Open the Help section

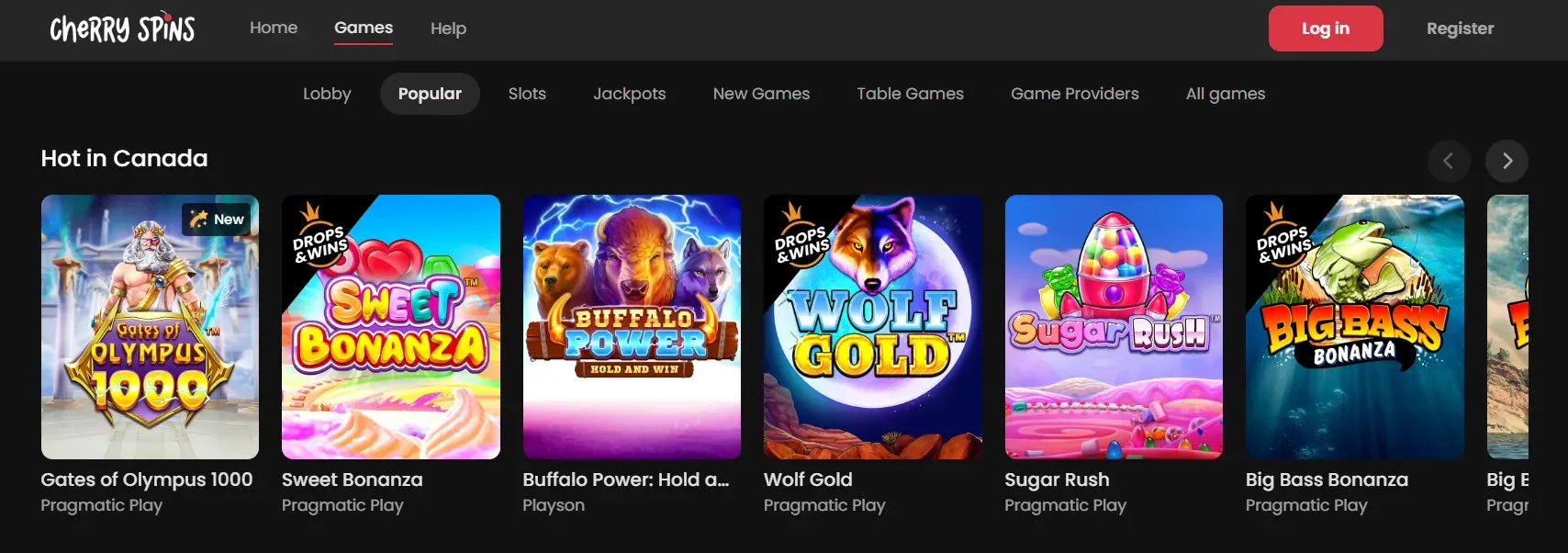pos(448,28)
